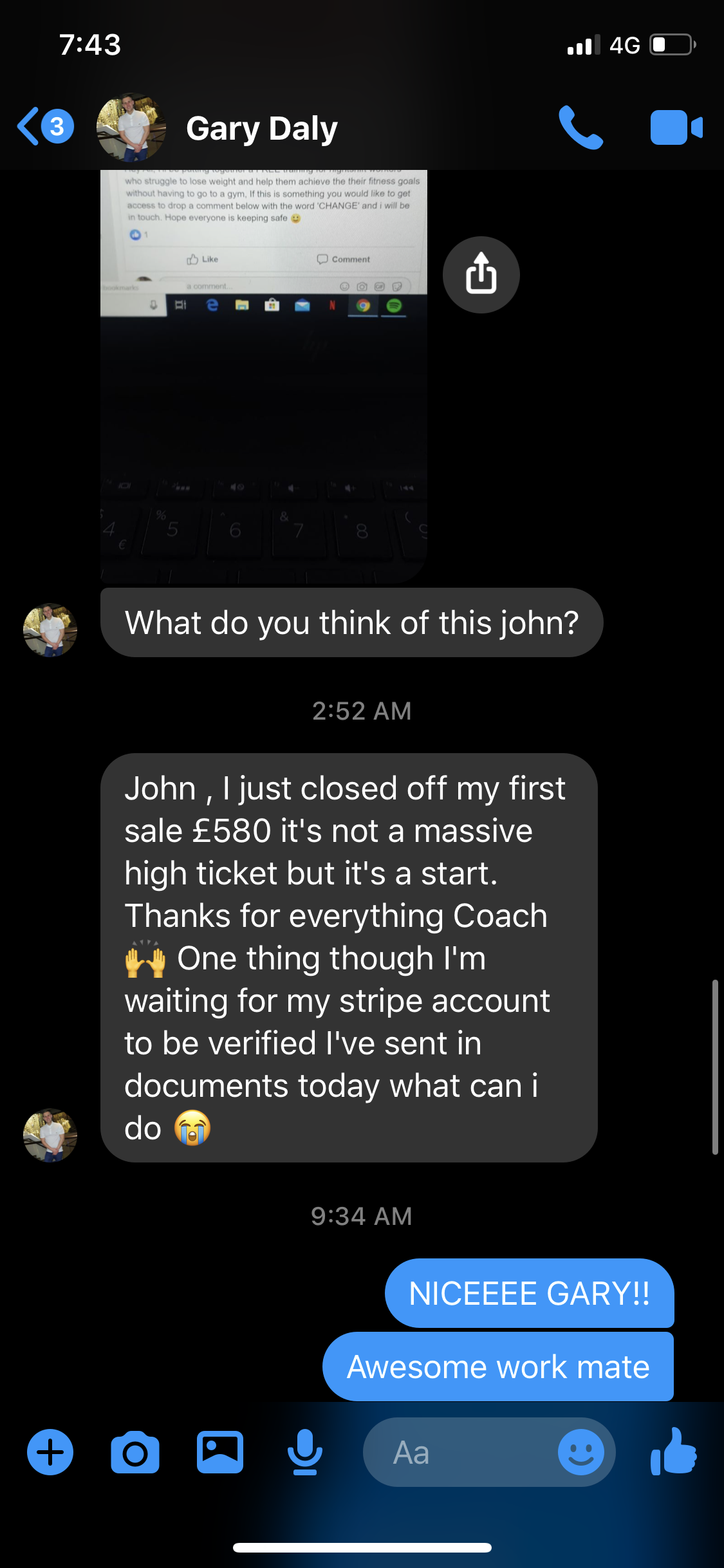Viewport: 724px width, 1568px height.
Task: Start a voice call with Gary Daly
Action: click(580, 127)
